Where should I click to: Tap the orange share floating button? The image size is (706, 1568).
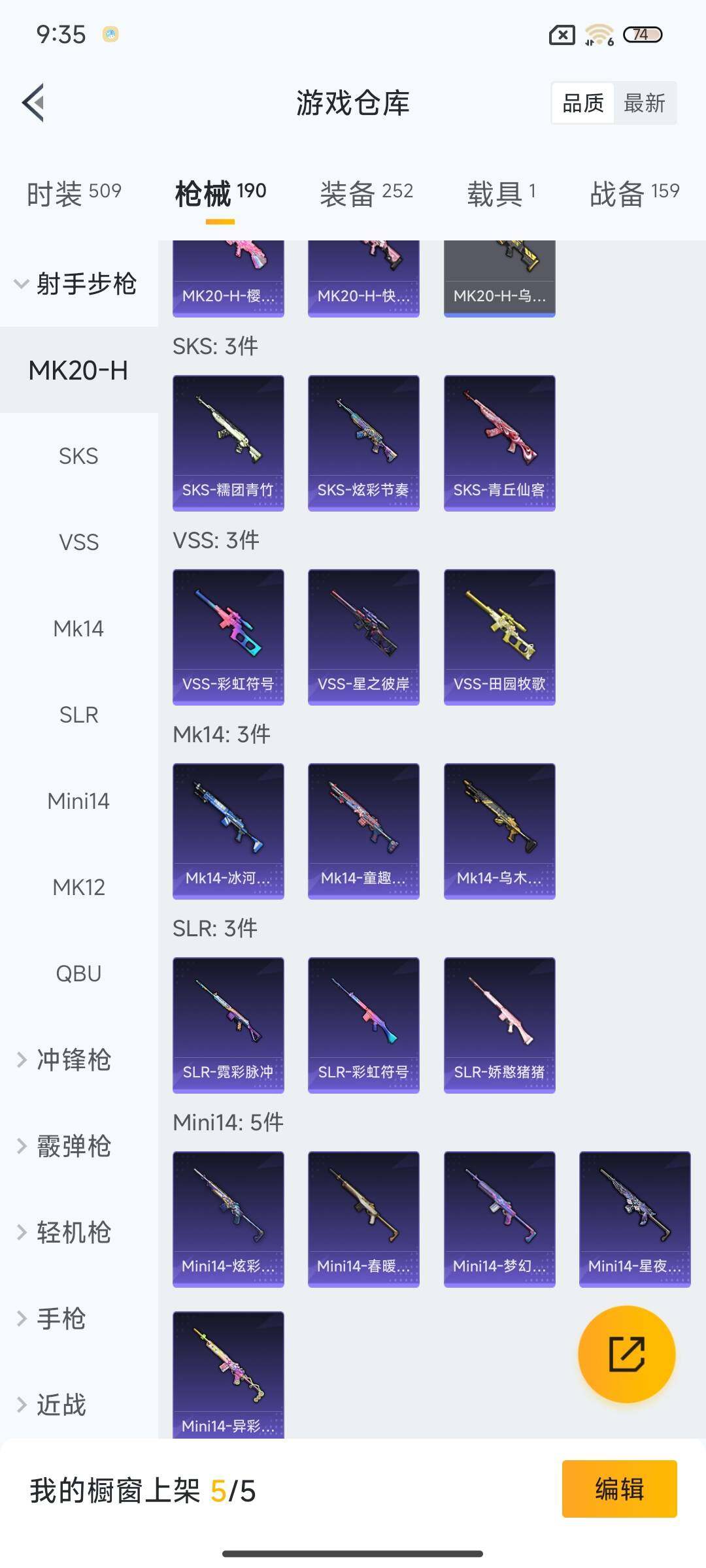click(626, 1354)
